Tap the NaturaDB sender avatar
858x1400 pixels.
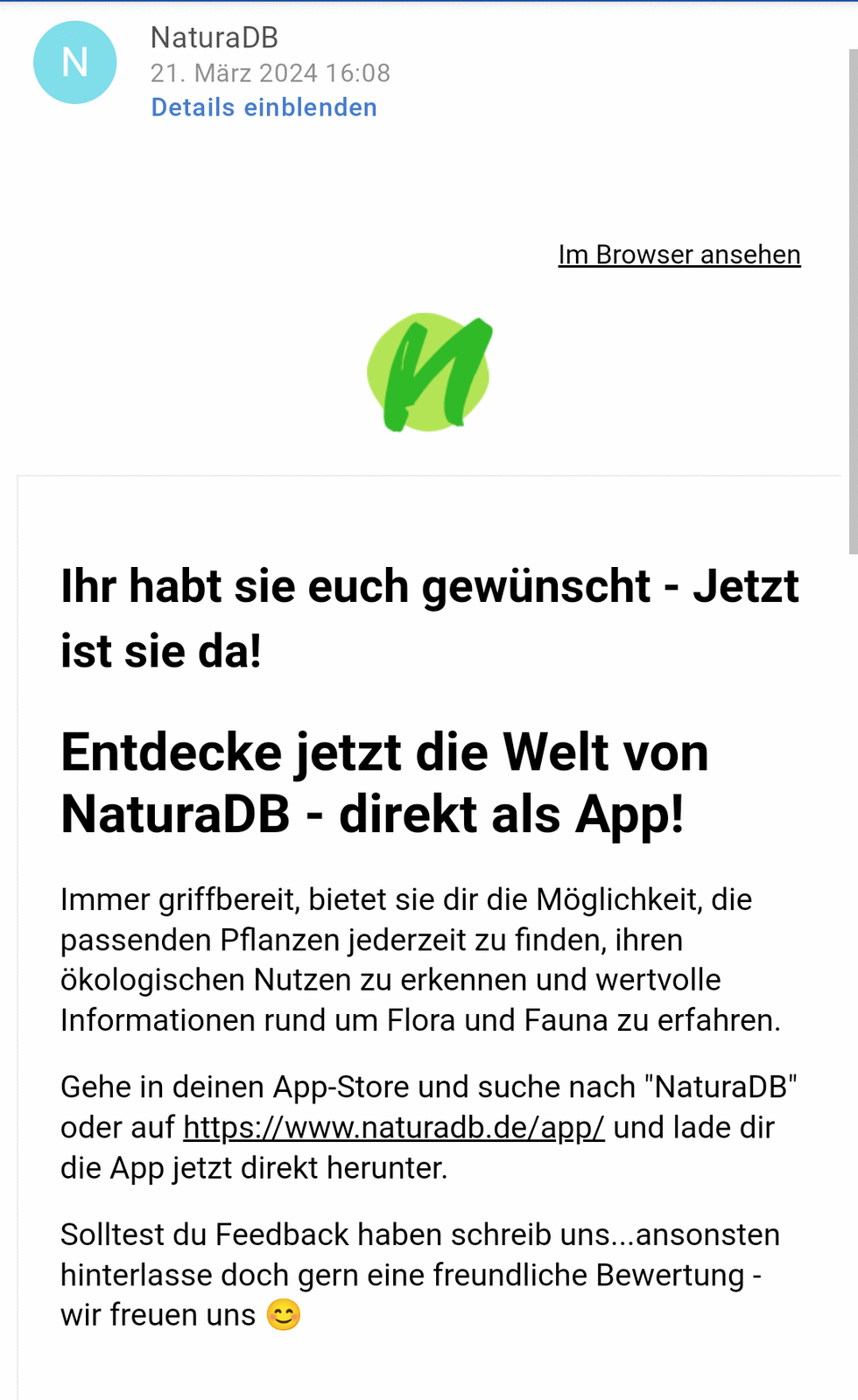[x=74, y=63]
